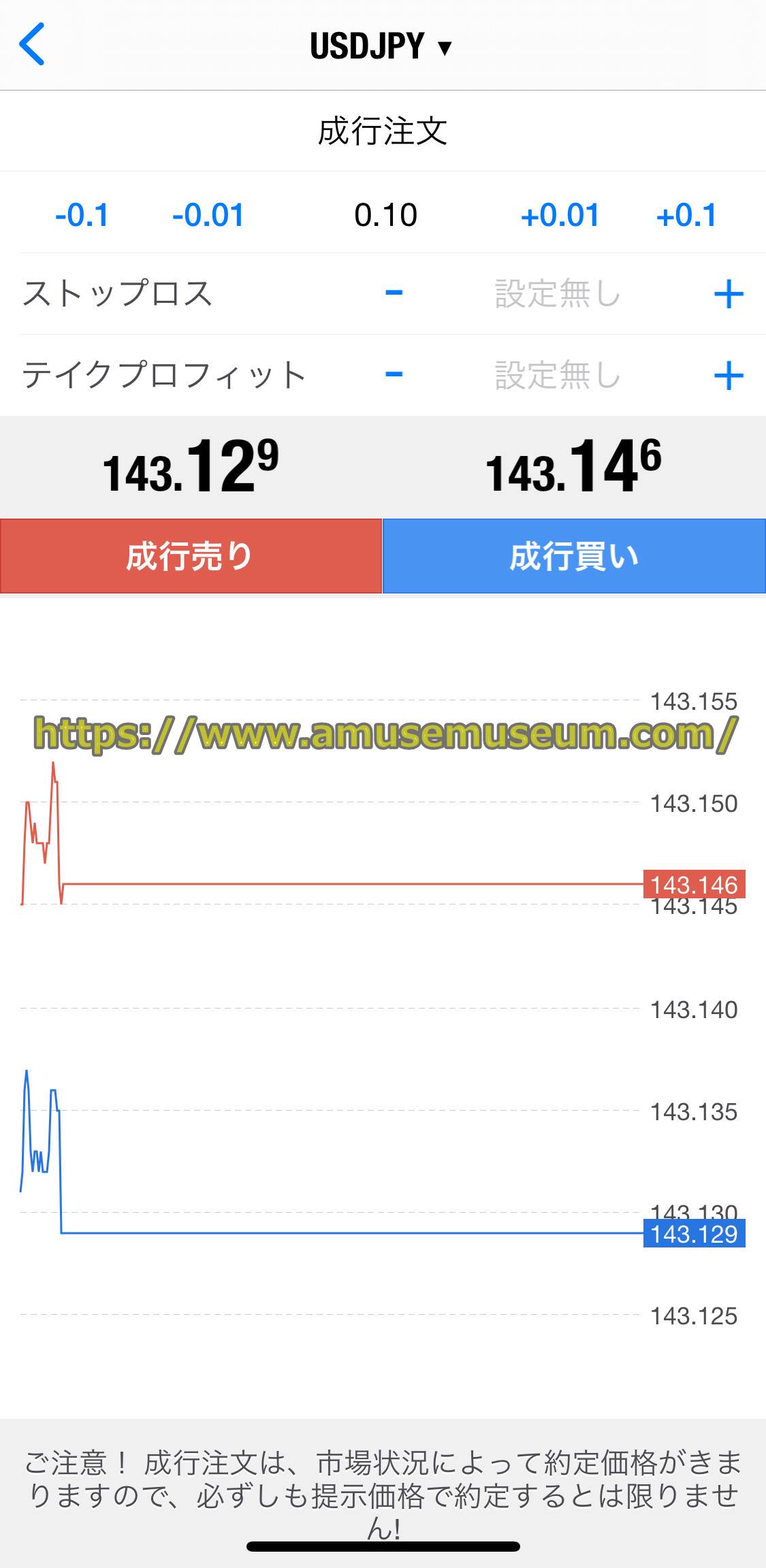The width and height of the screenshot is (766, 1568).
Task: Go back using the top-left arrow
Action: coord(32,44)
